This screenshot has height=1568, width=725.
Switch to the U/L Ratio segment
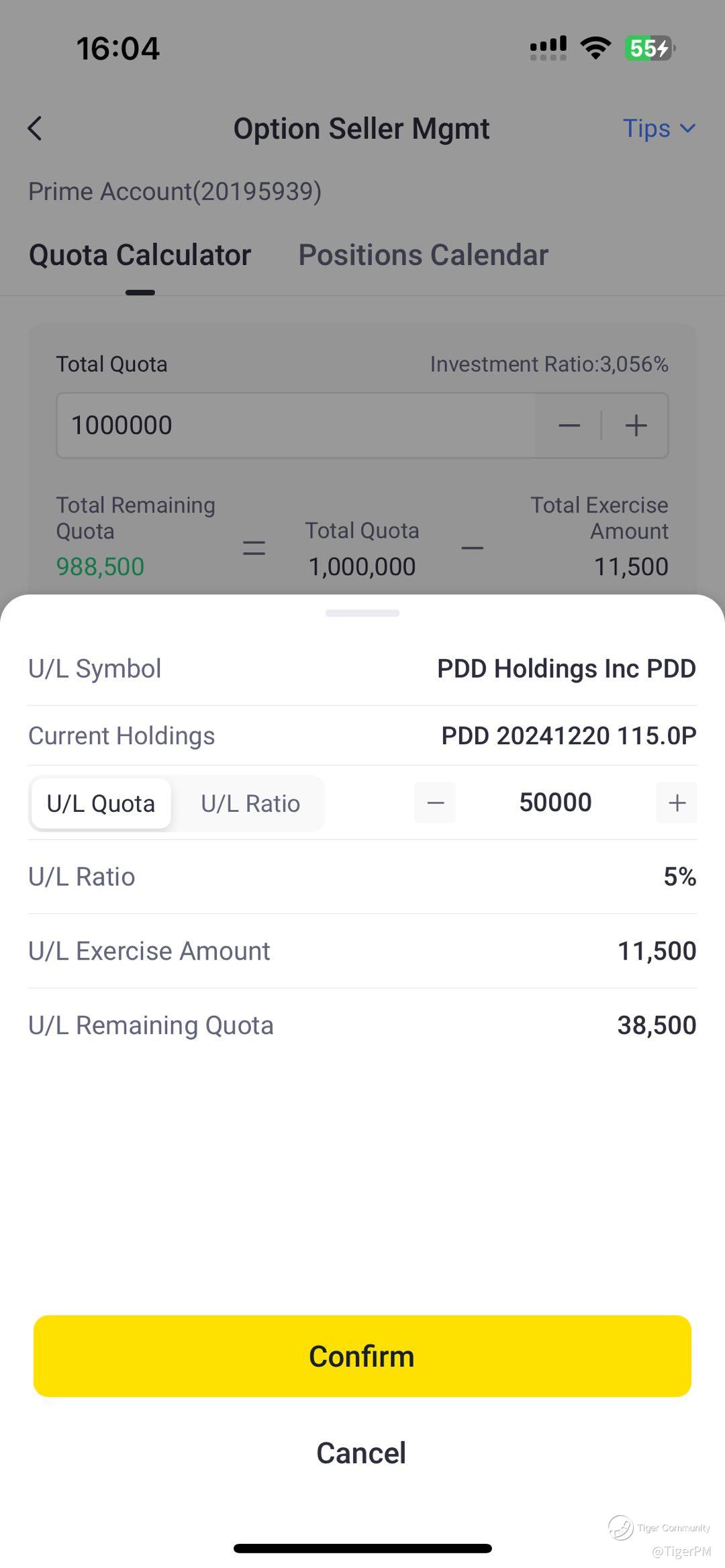[250, 803]
